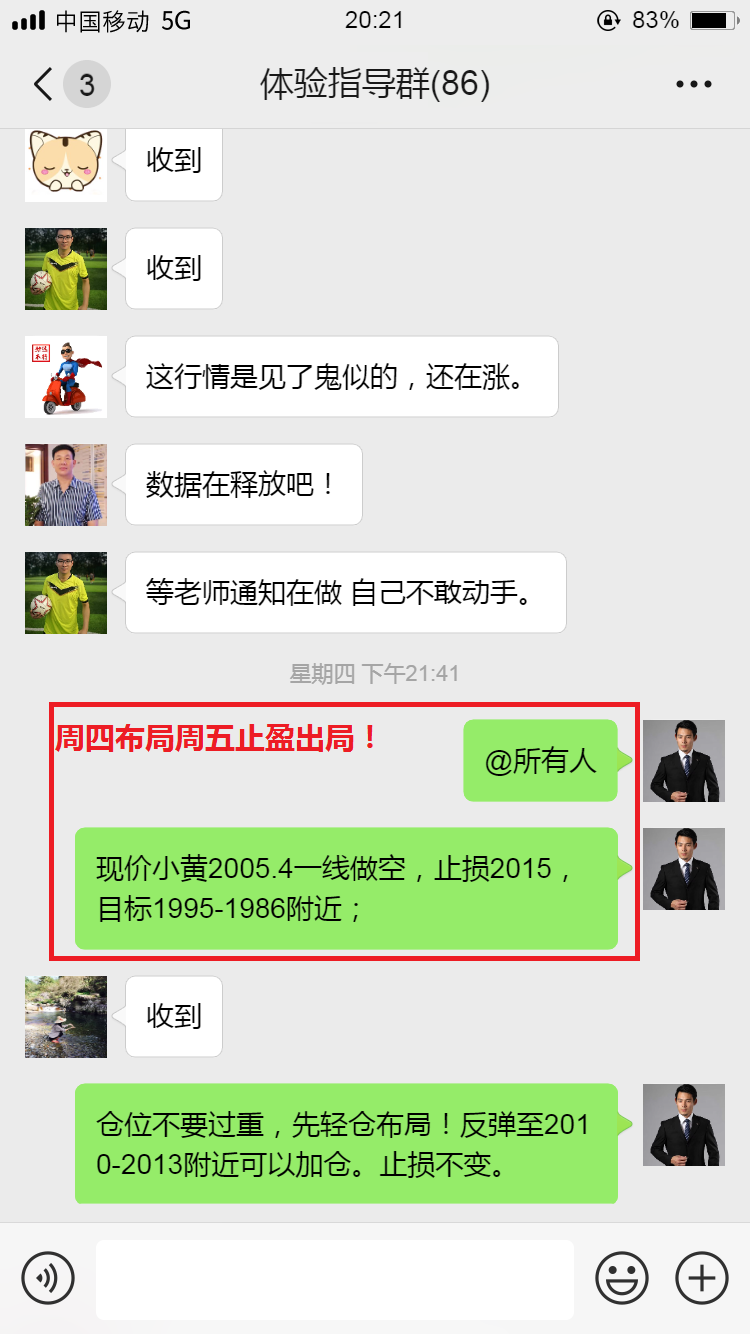Open suit avatar beside '仓位不要过重' message
This screenshot has height=1334, width=750.
(x=683, y=1125)
